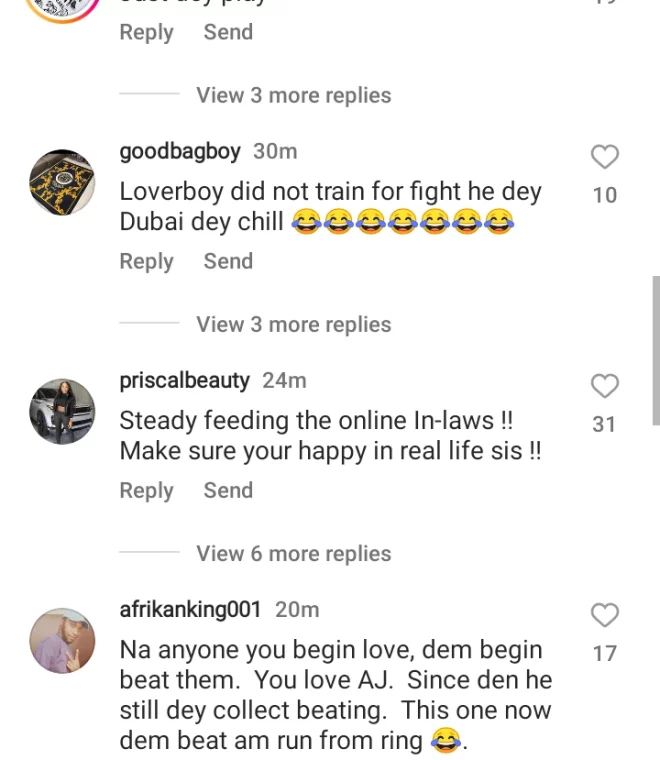Reply to goodbagboy's comment
Image resolution: width=660 pixels, height=760 pixels.
(x=146, y=261)
